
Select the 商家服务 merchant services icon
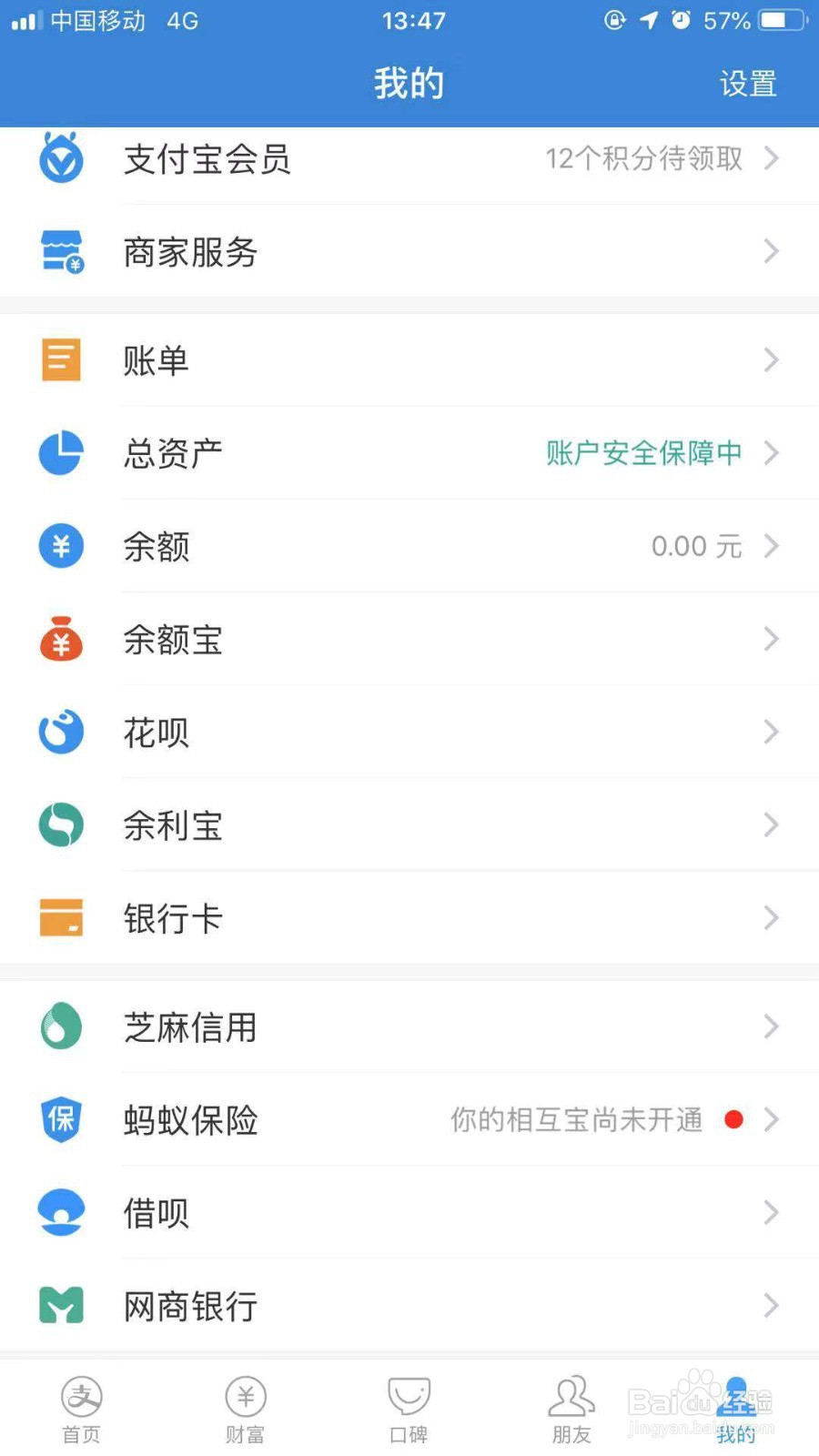pos(60,252)
